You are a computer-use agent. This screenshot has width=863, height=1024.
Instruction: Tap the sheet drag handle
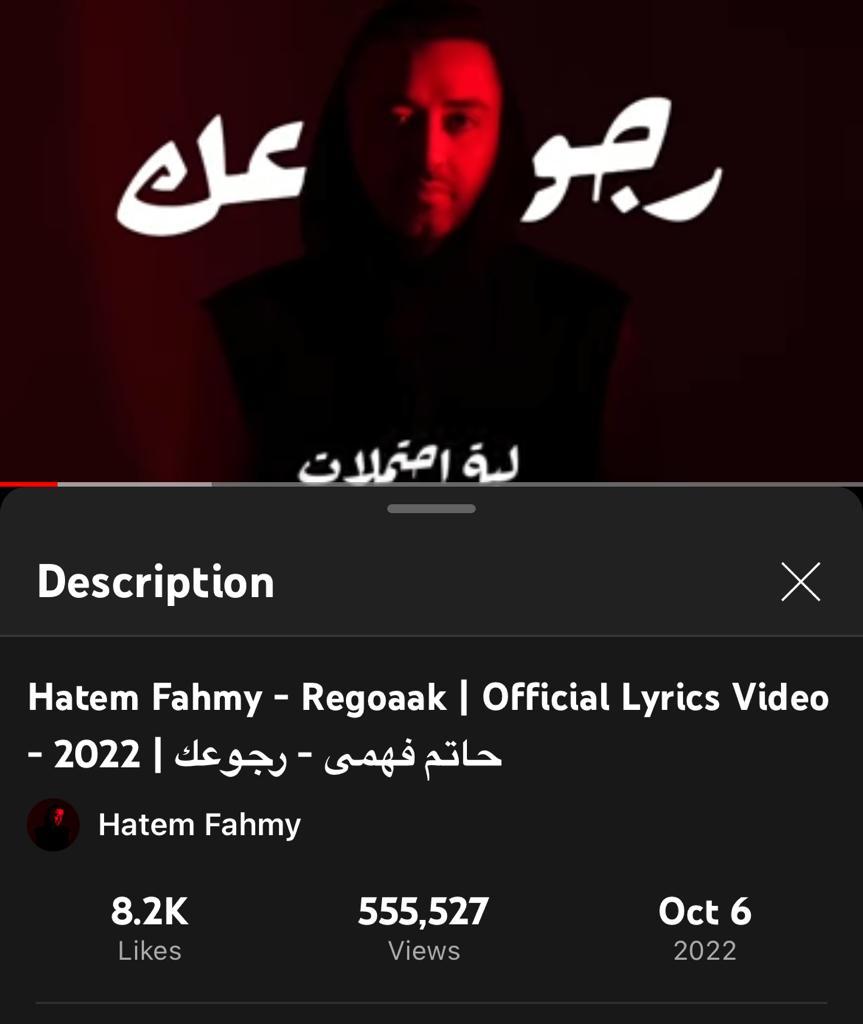431,508
